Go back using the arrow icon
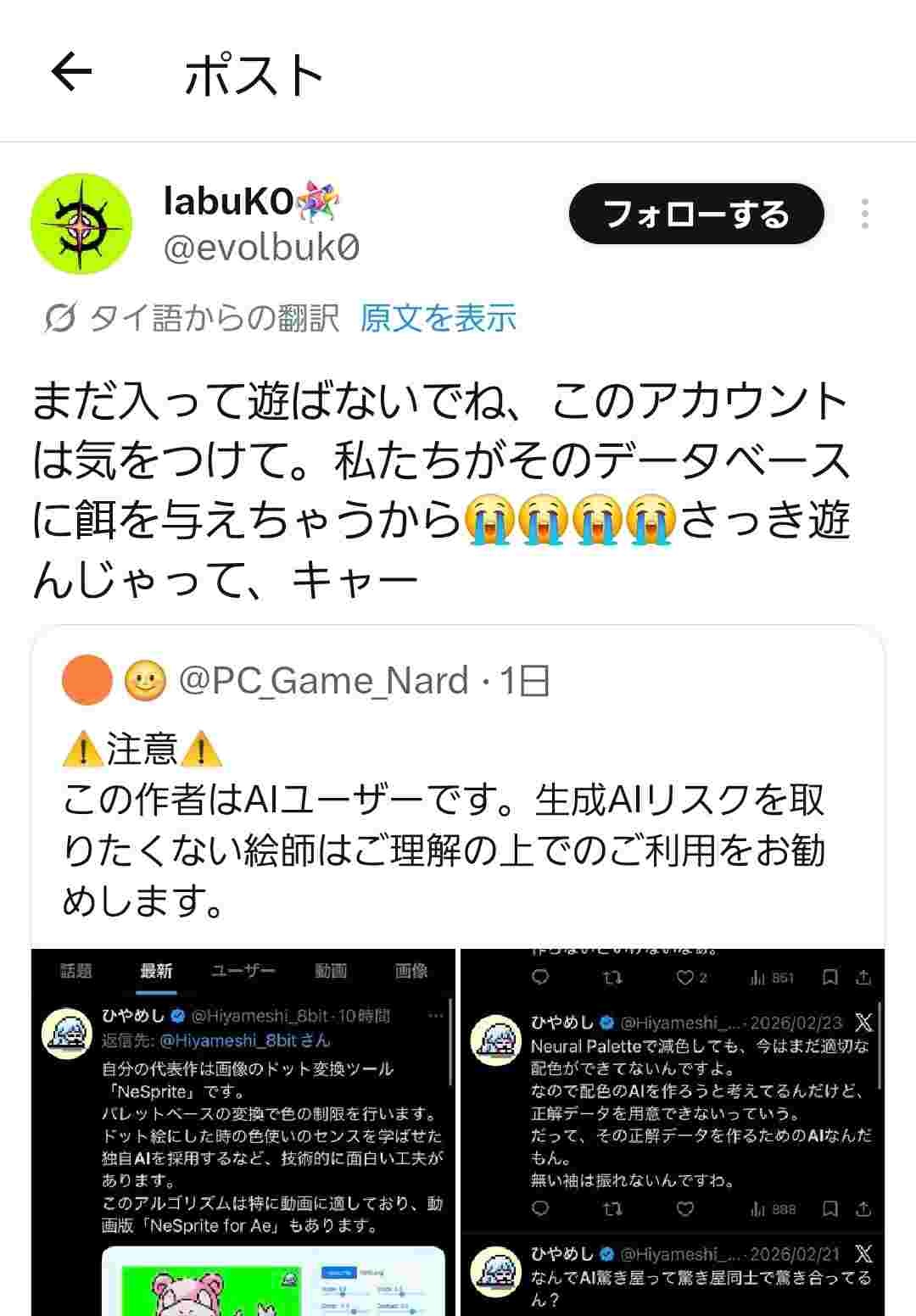 click(71, 72)
